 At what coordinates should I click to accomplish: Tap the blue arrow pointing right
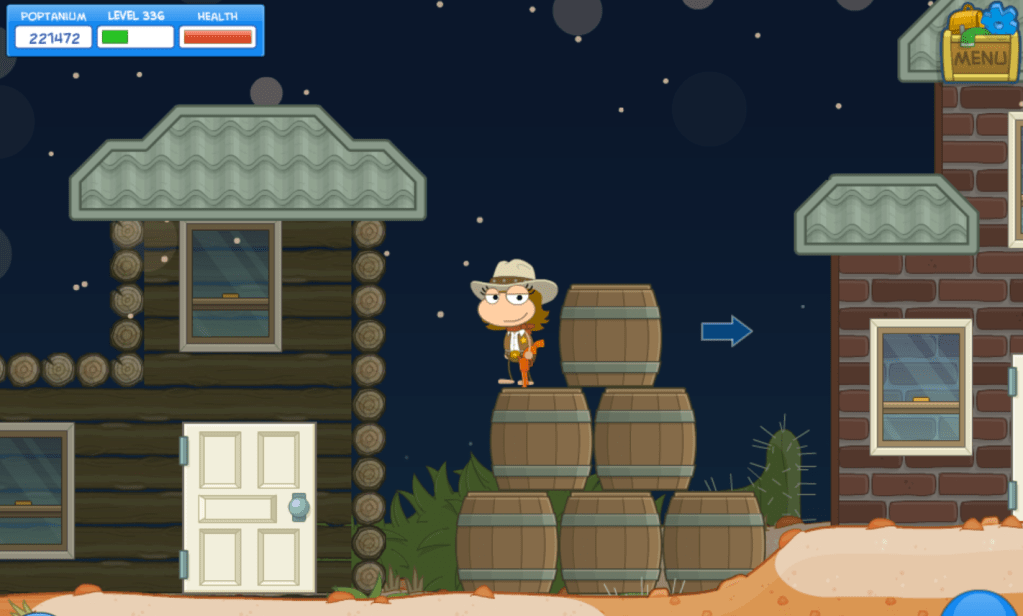(x=726, y=331)
